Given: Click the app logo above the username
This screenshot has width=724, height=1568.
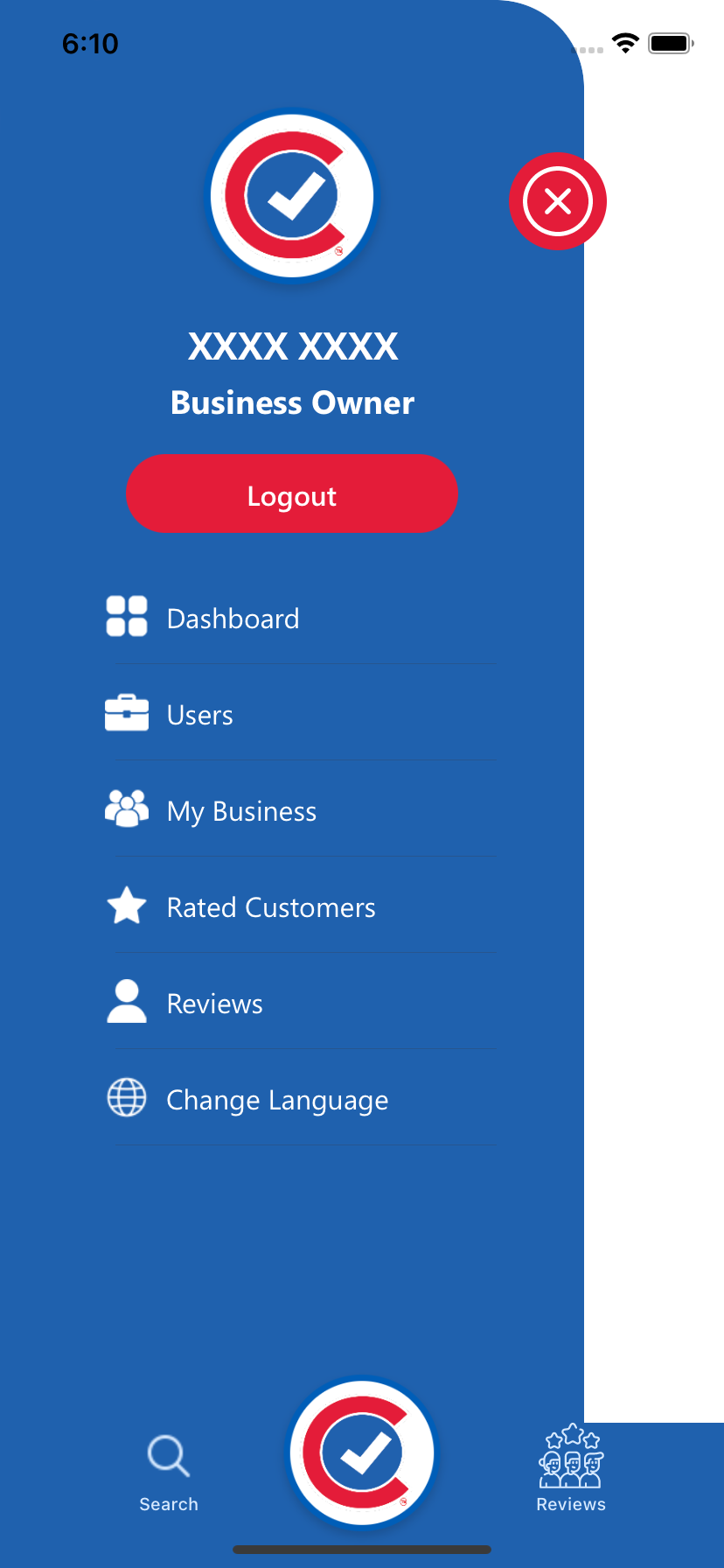Looking at the screenshot, I should (291, 195).
